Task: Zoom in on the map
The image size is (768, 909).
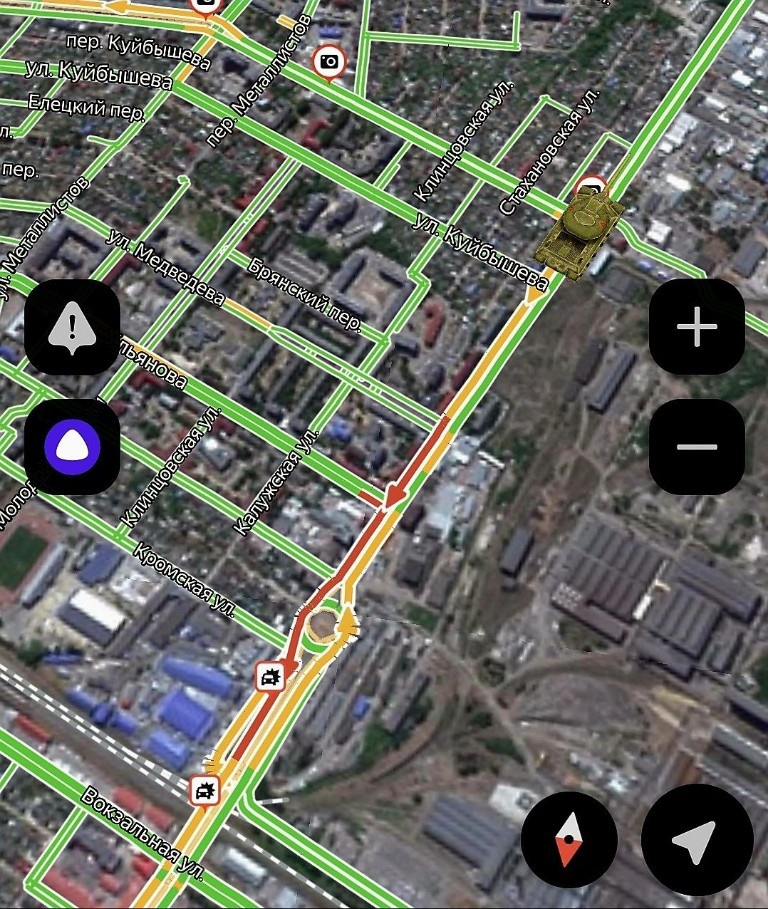Action: 697,328
